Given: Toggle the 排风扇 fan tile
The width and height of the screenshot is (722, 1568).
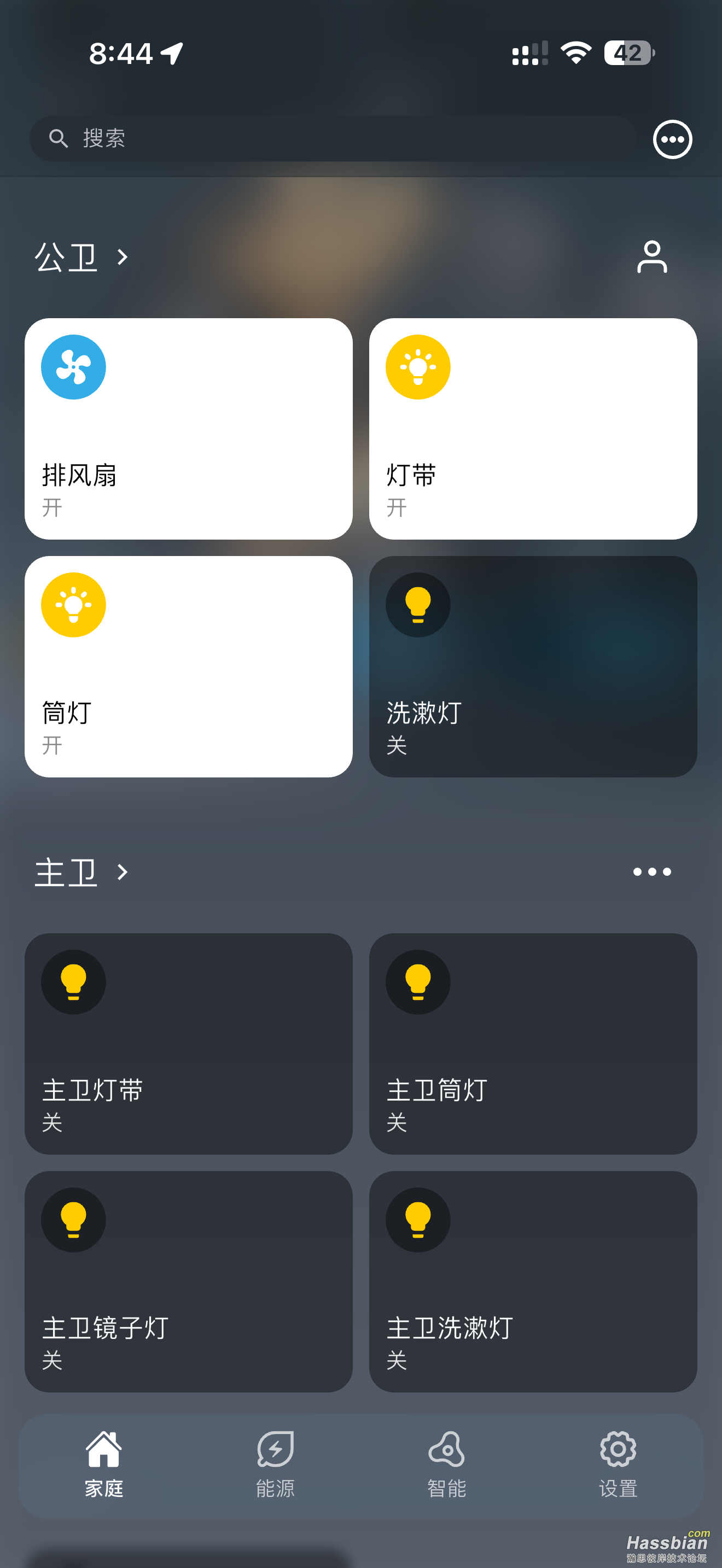Looking at the screenshot, I should [74, 367].
